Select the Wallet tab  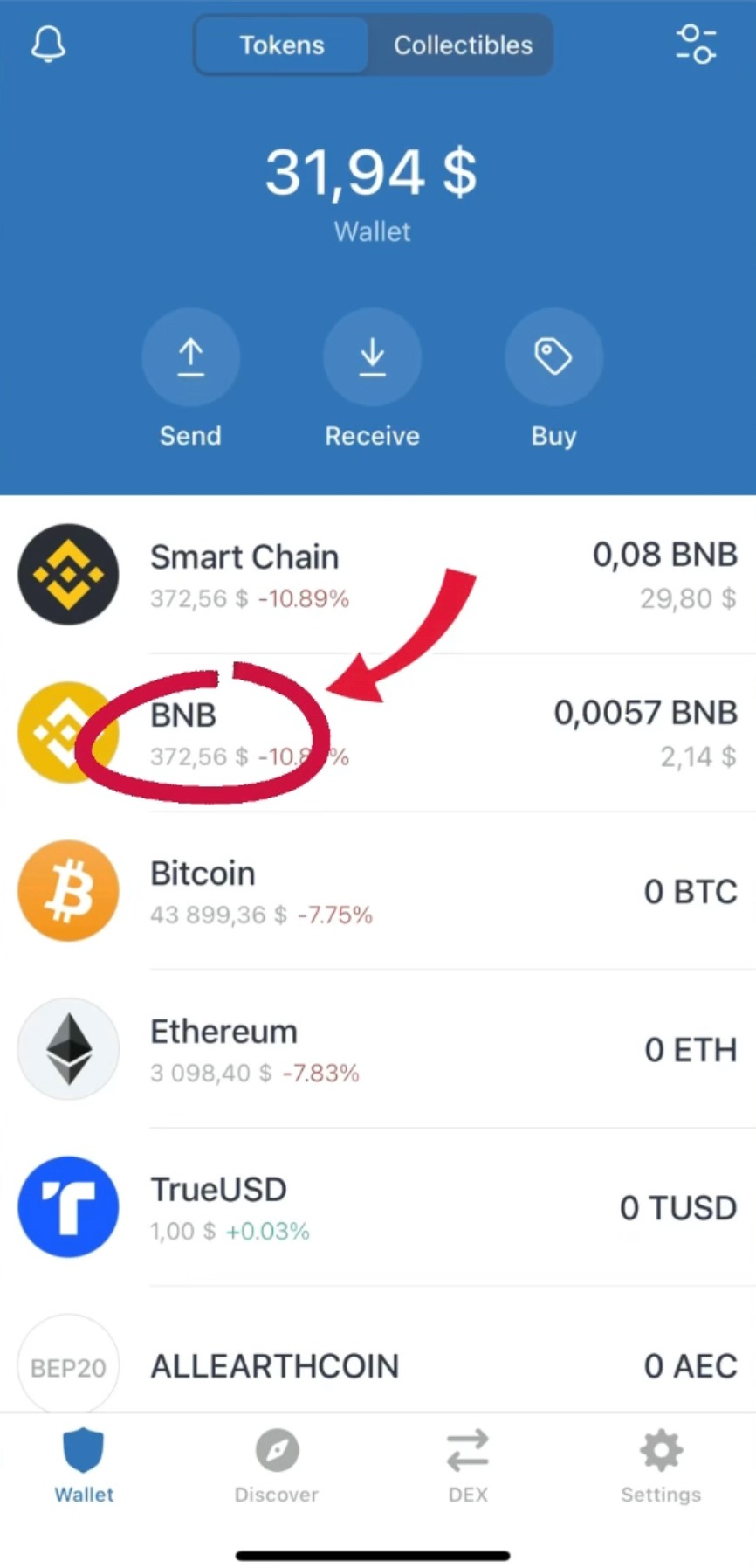click(x=84, y=1466)
